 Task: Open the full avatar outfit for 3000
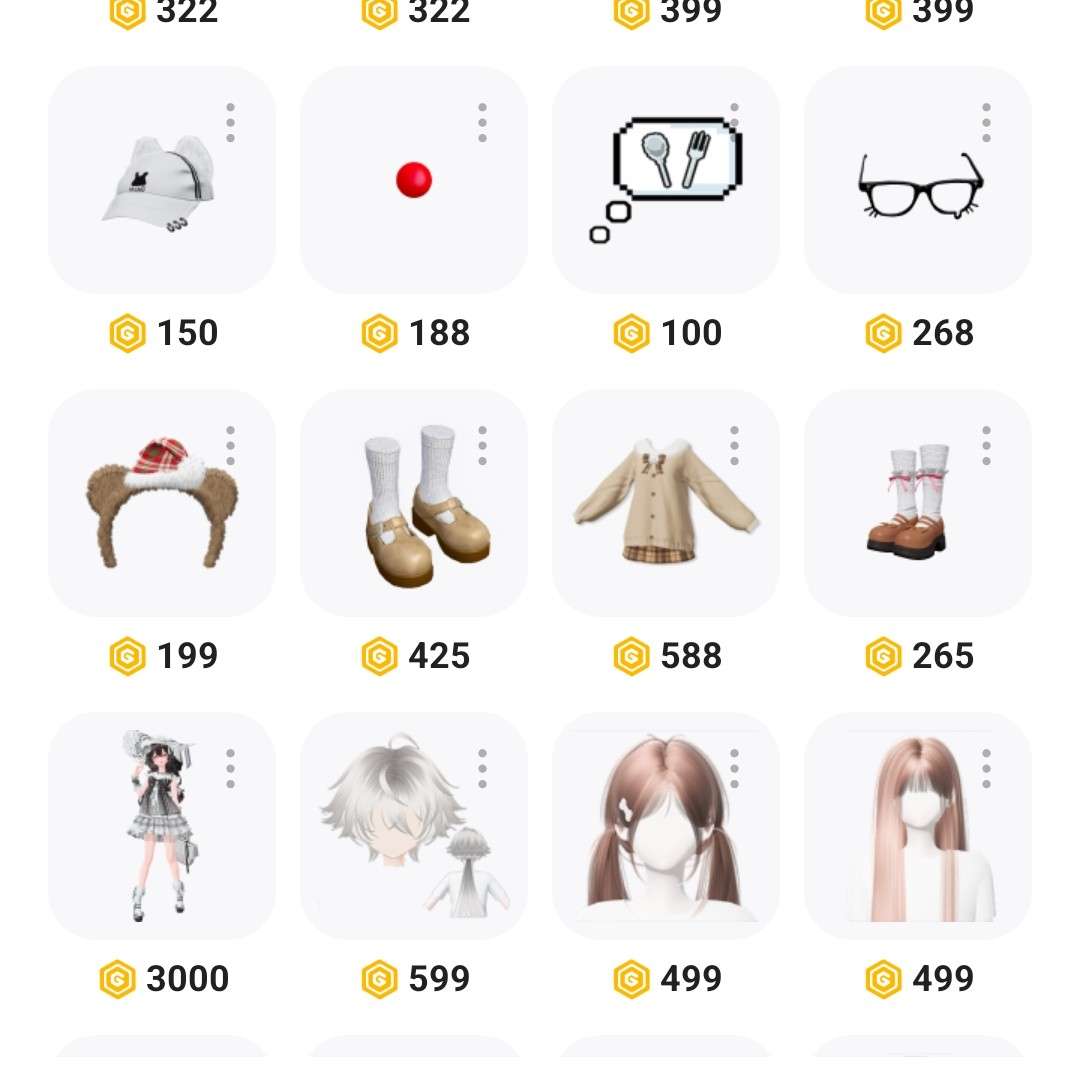[x=155, y=826]
